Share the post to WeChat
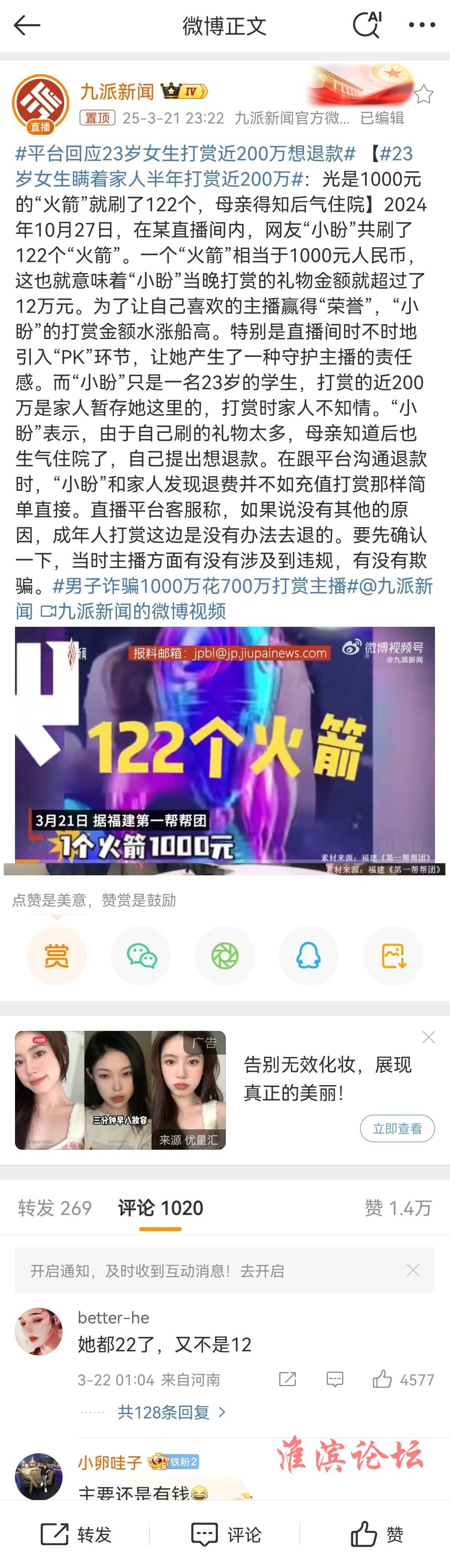The image size is (450, 1568). tap(141, 956)
